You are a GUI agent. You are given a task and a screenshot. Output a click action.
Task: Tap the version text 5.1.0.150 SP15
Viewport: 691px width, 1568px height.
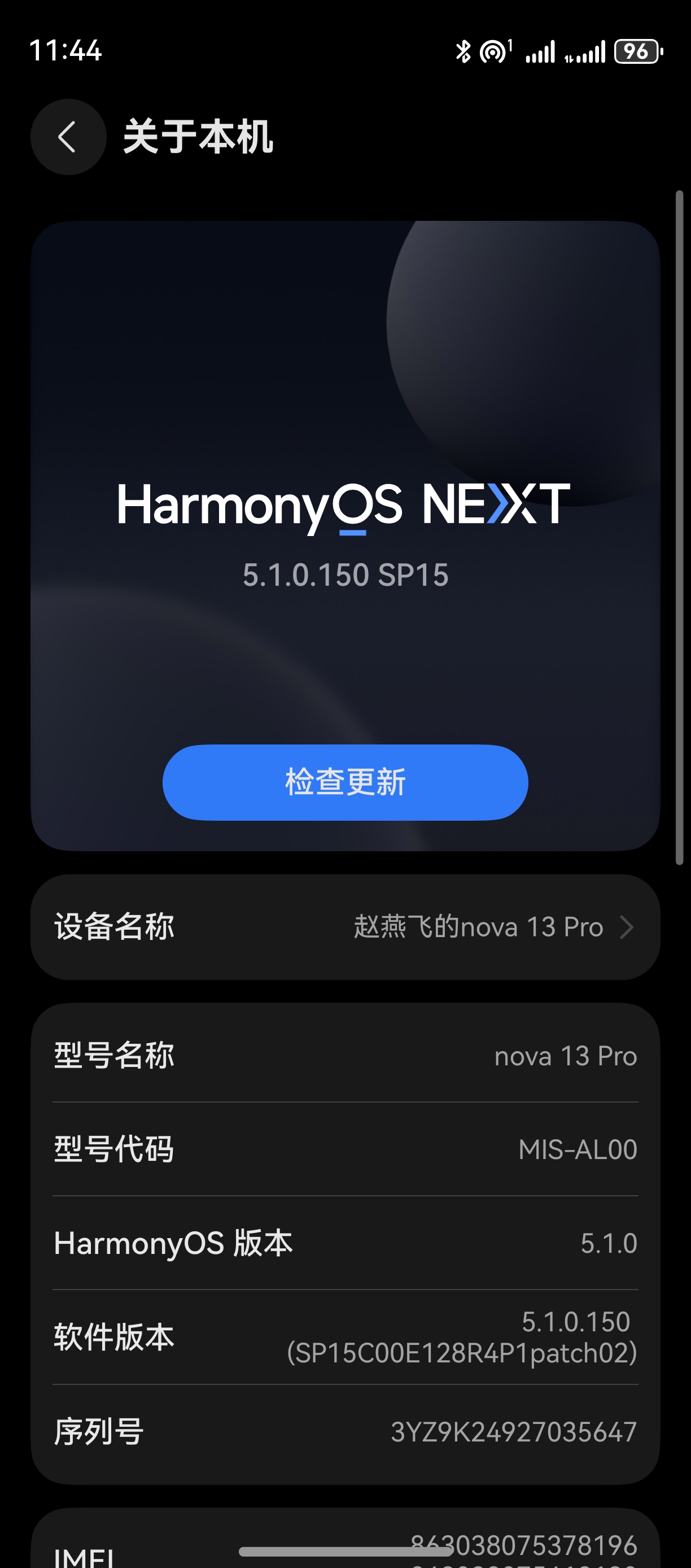[x=345, y=574]
